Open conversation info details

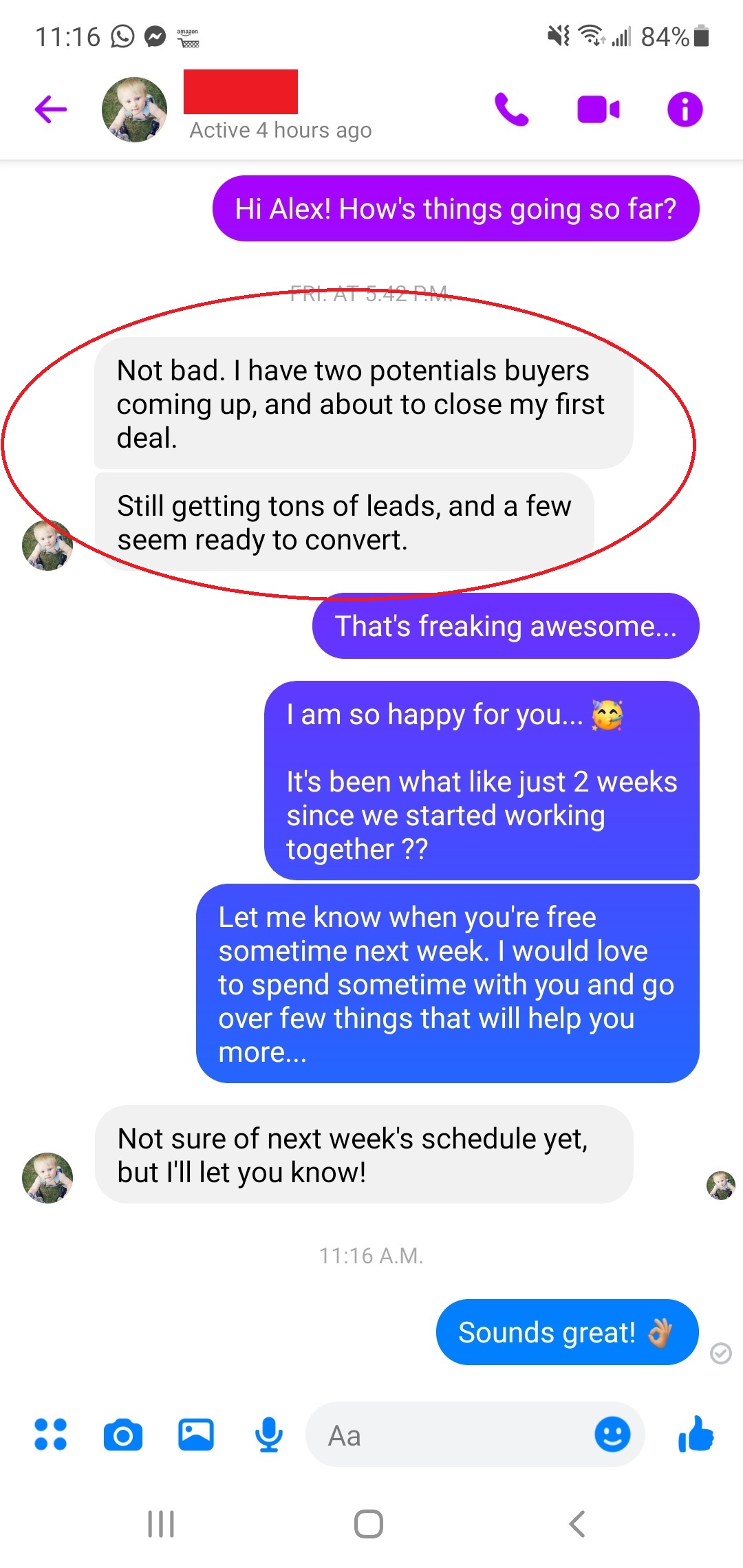(x=685, y=109)
